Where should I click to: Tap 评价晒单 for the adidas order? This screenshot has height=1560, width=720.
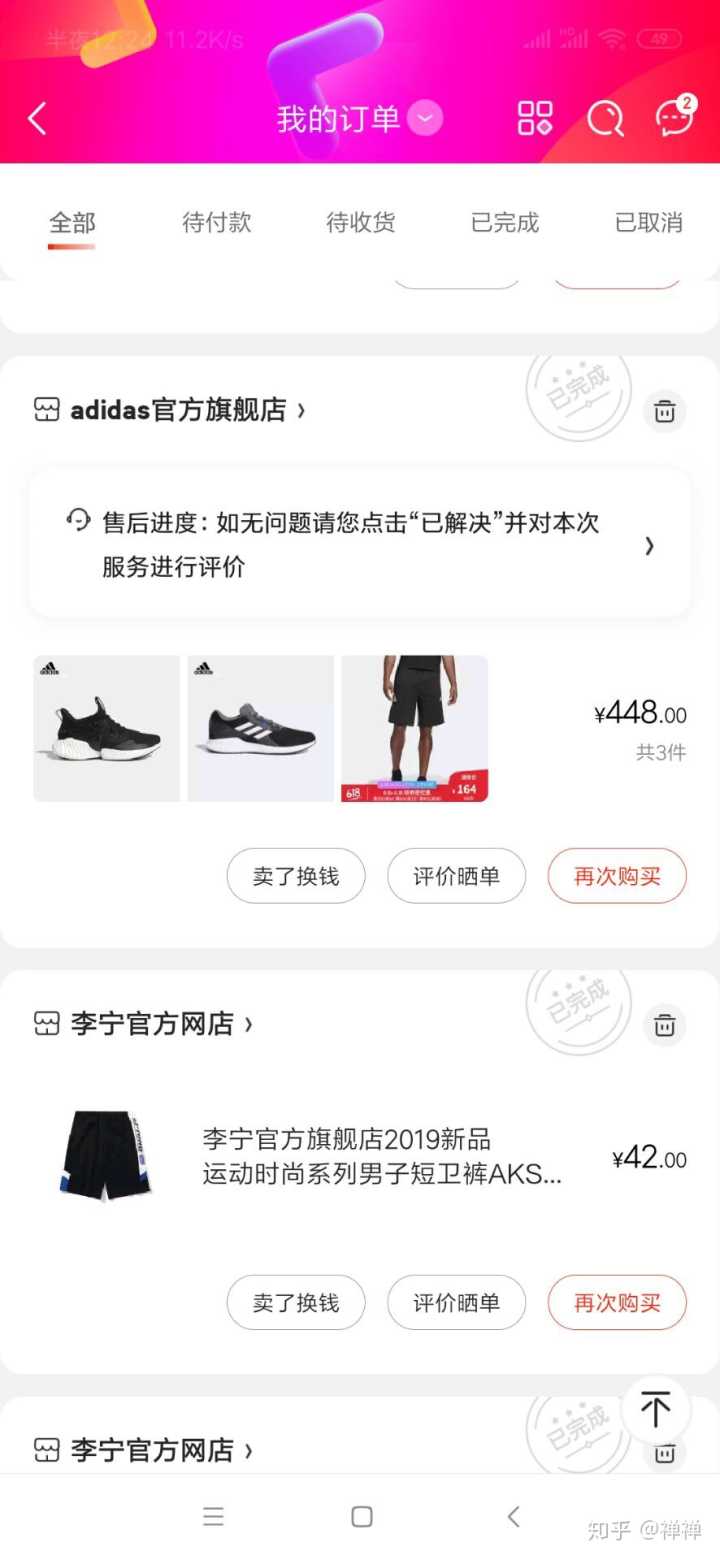coord(456,876)
